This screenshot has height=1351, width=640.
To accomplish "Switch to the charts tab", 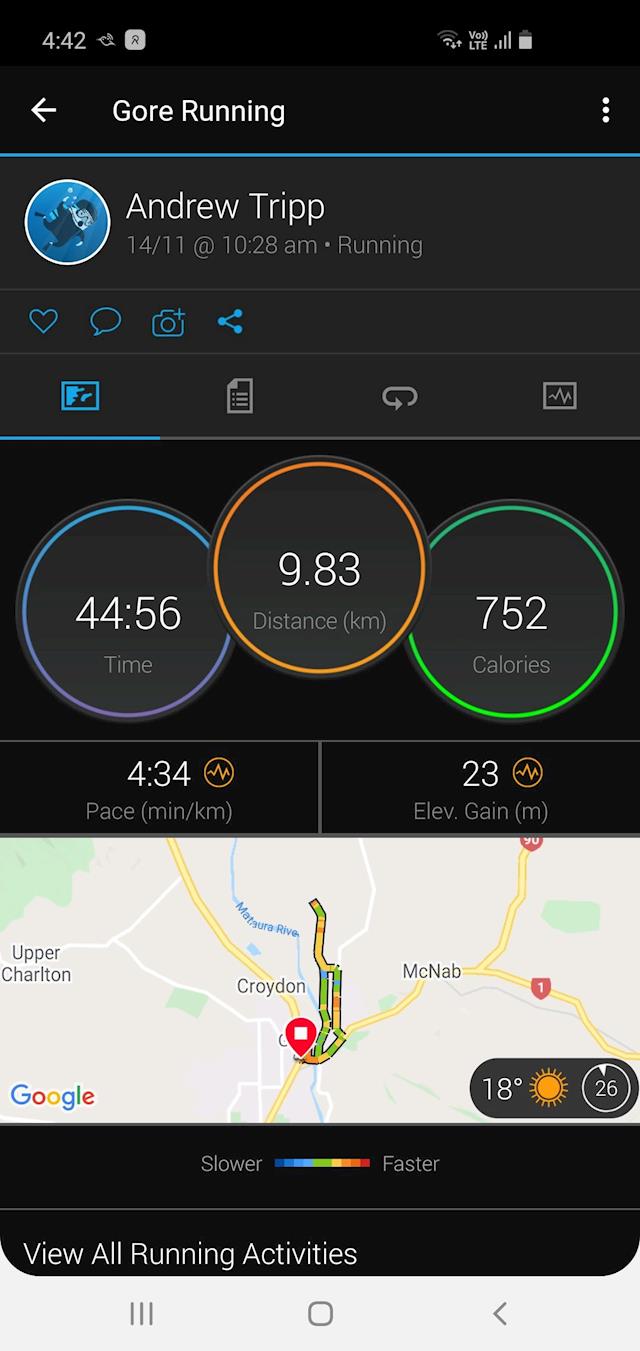I will [559, 397].
